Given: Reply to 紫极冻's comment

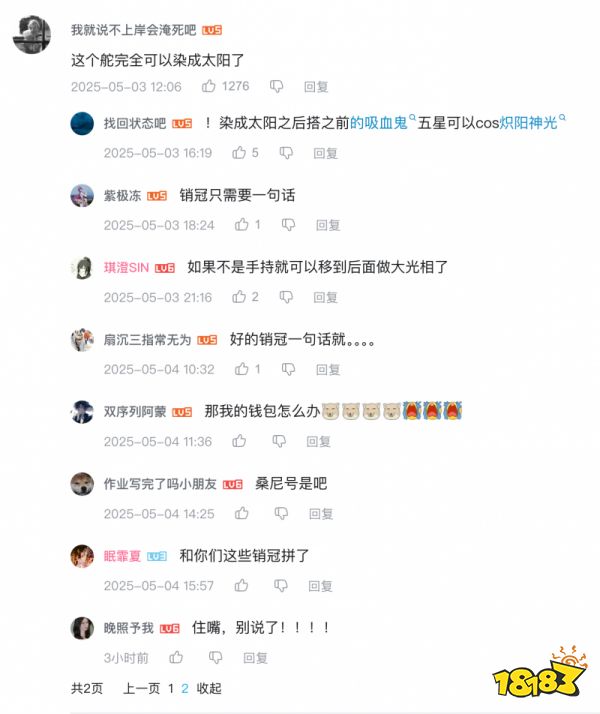Looking at the screenshot, I should [326, 225].
